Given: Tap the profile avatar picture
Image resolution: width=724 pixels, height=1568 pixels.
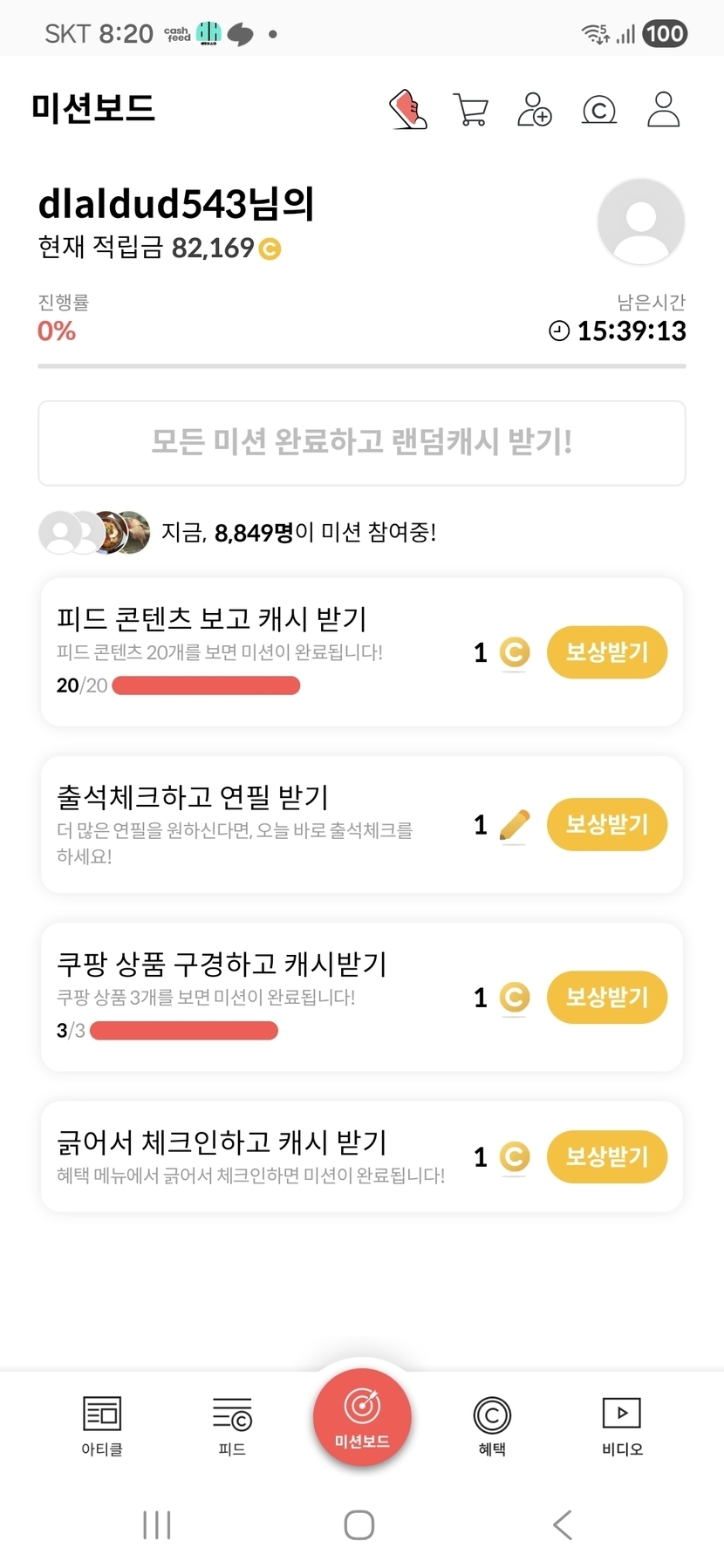Looking at the screenshot, I should click(x=641, y=222).
